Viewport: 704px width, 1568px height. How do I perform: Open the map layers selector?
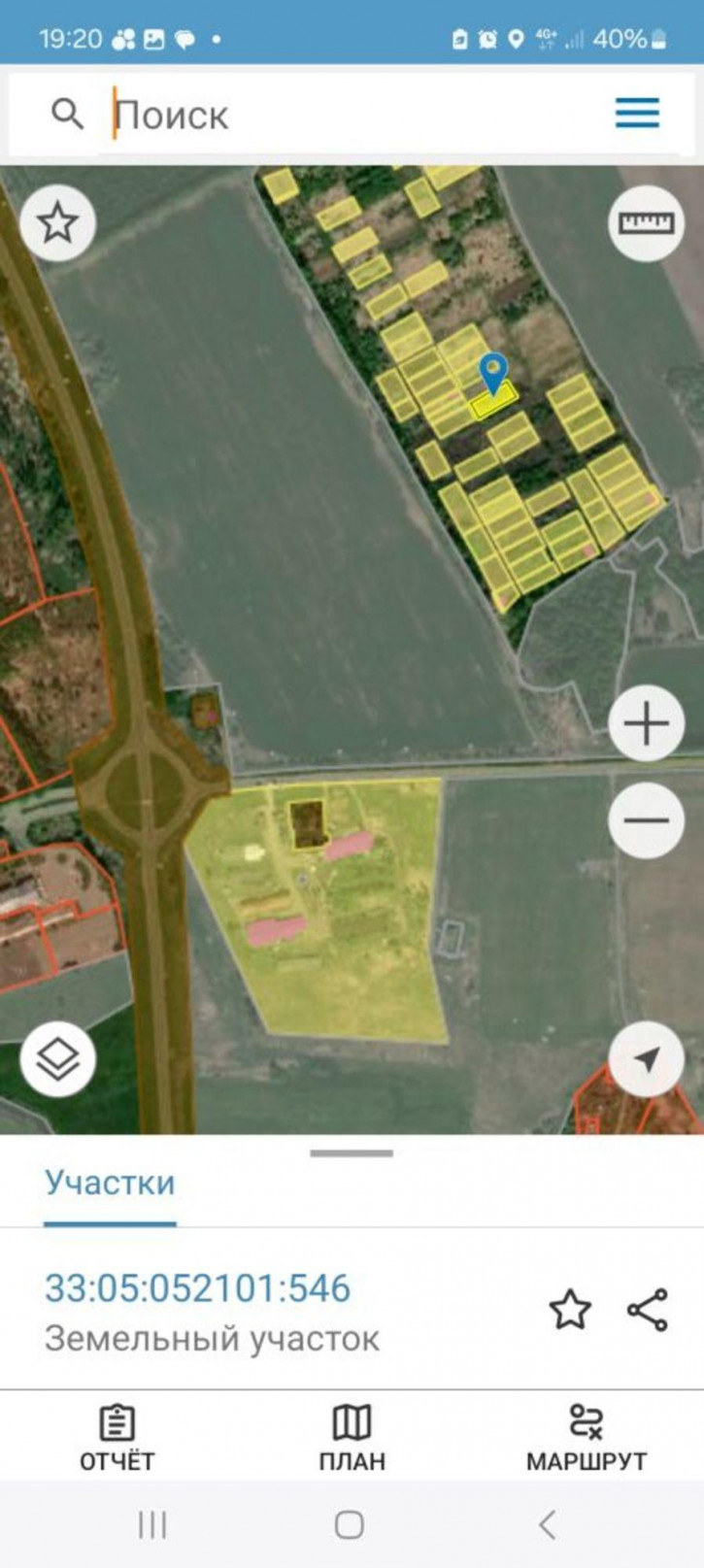[58, 1058]
